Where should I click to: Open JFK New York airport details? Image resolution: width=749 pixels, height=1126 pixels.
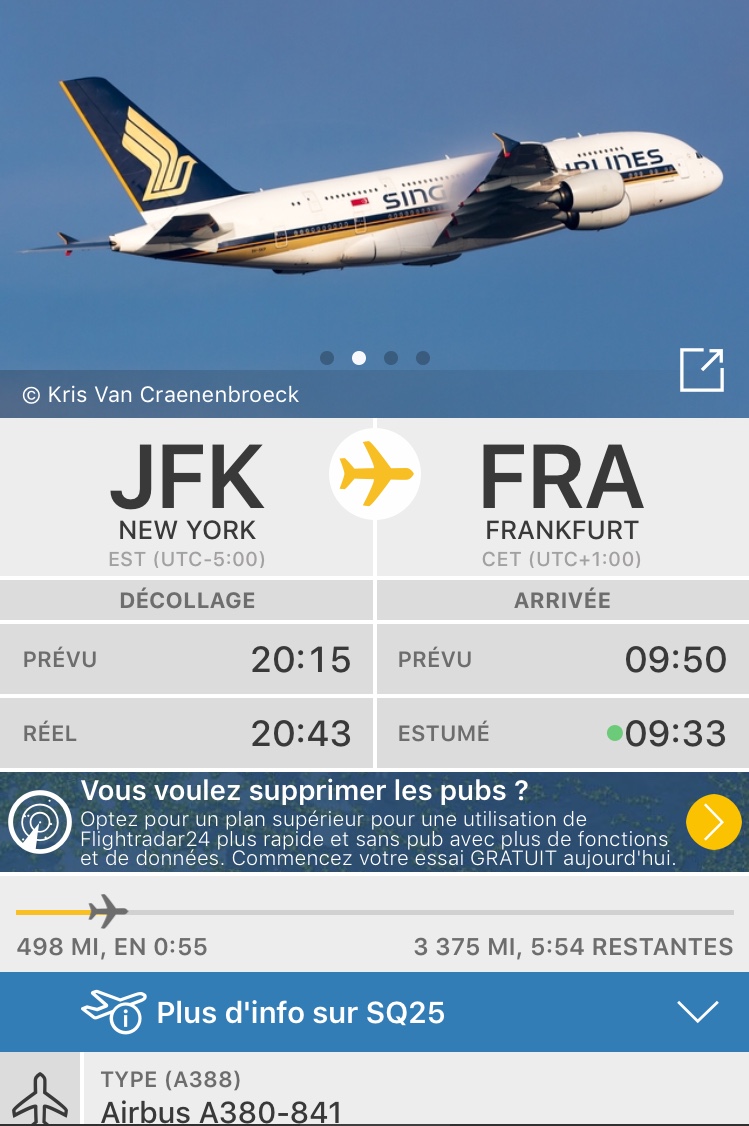(x=187, y=497)
